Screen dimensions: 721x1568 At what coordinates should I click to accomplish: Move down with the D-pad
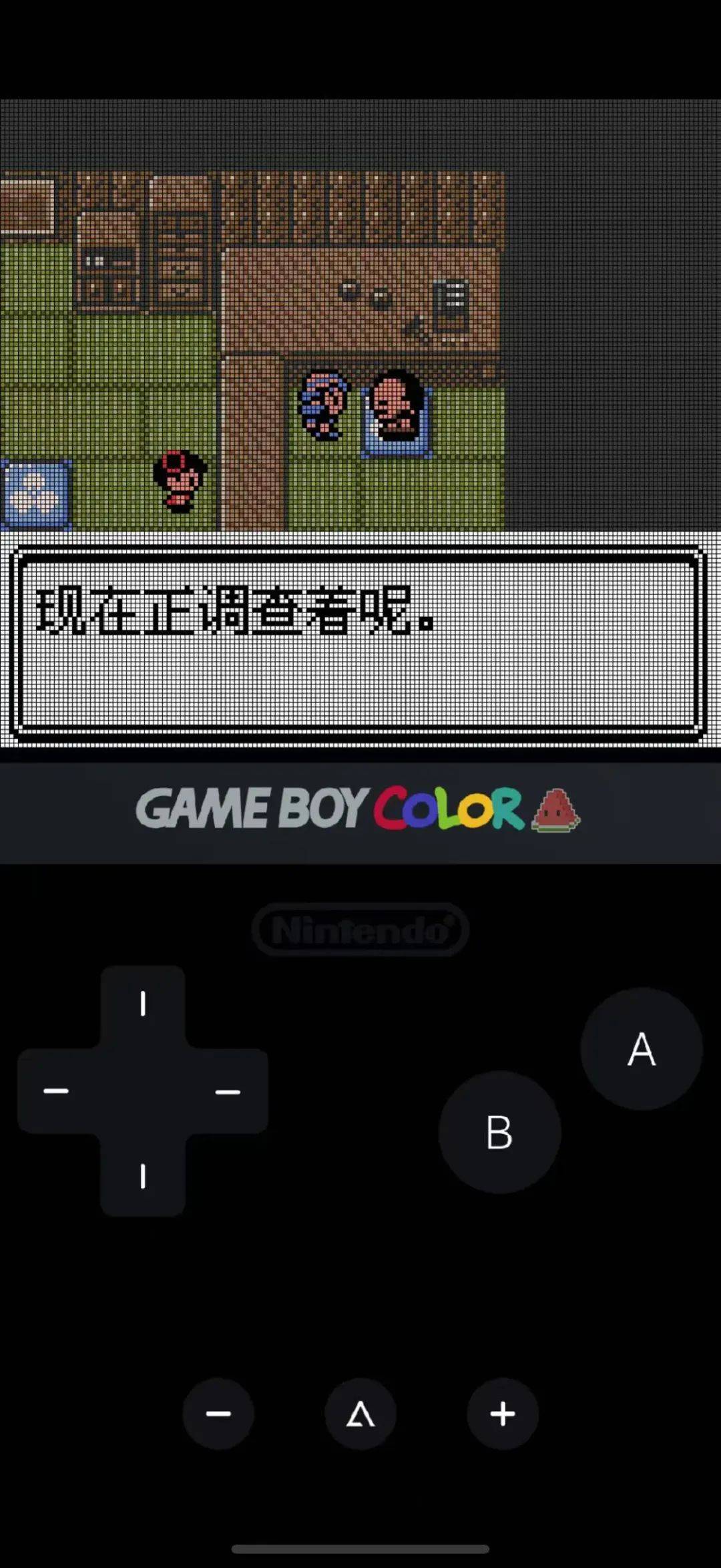click(x=143, y=1176)
